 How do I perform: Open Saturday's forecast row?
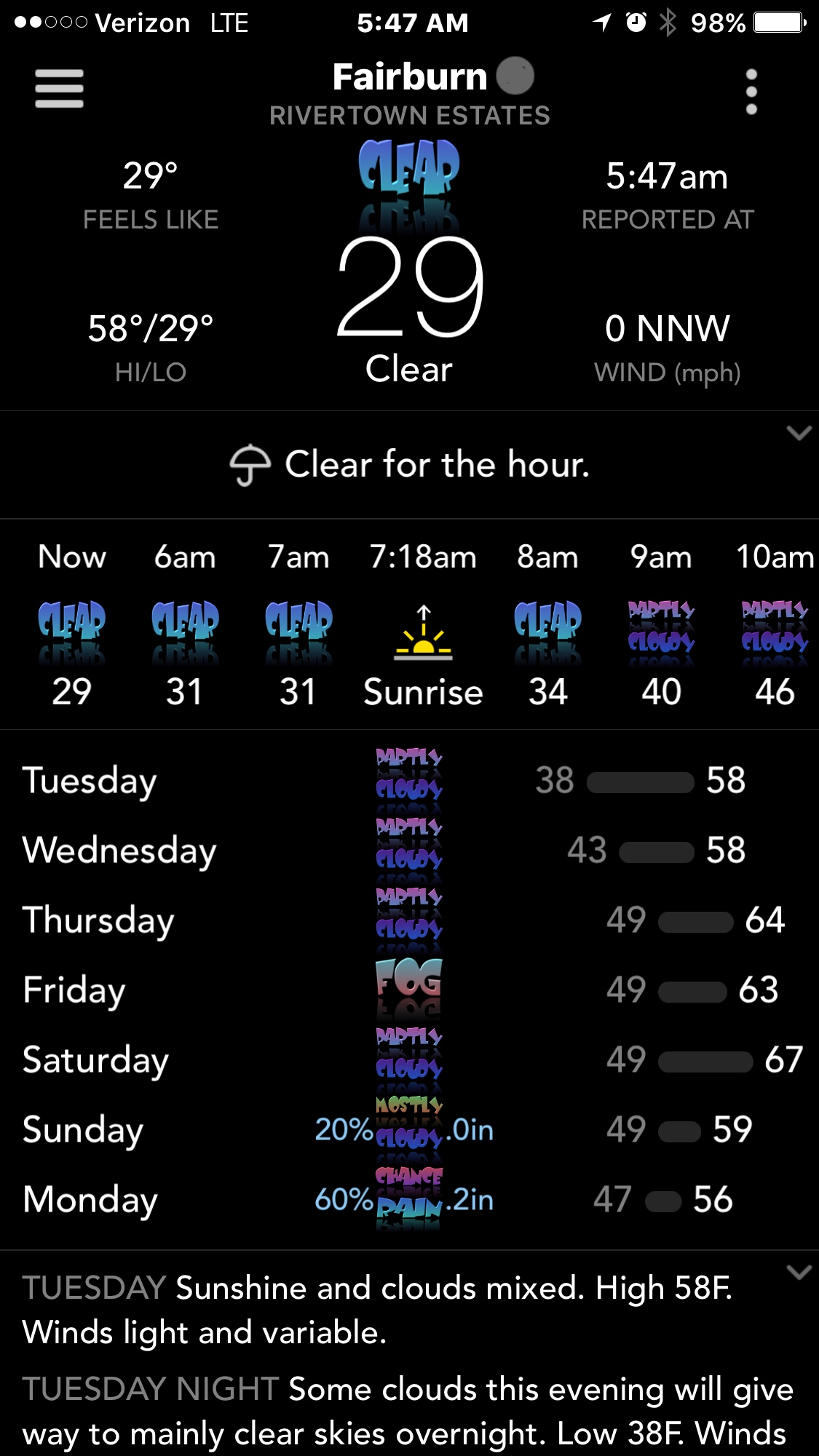(409, 1060)
